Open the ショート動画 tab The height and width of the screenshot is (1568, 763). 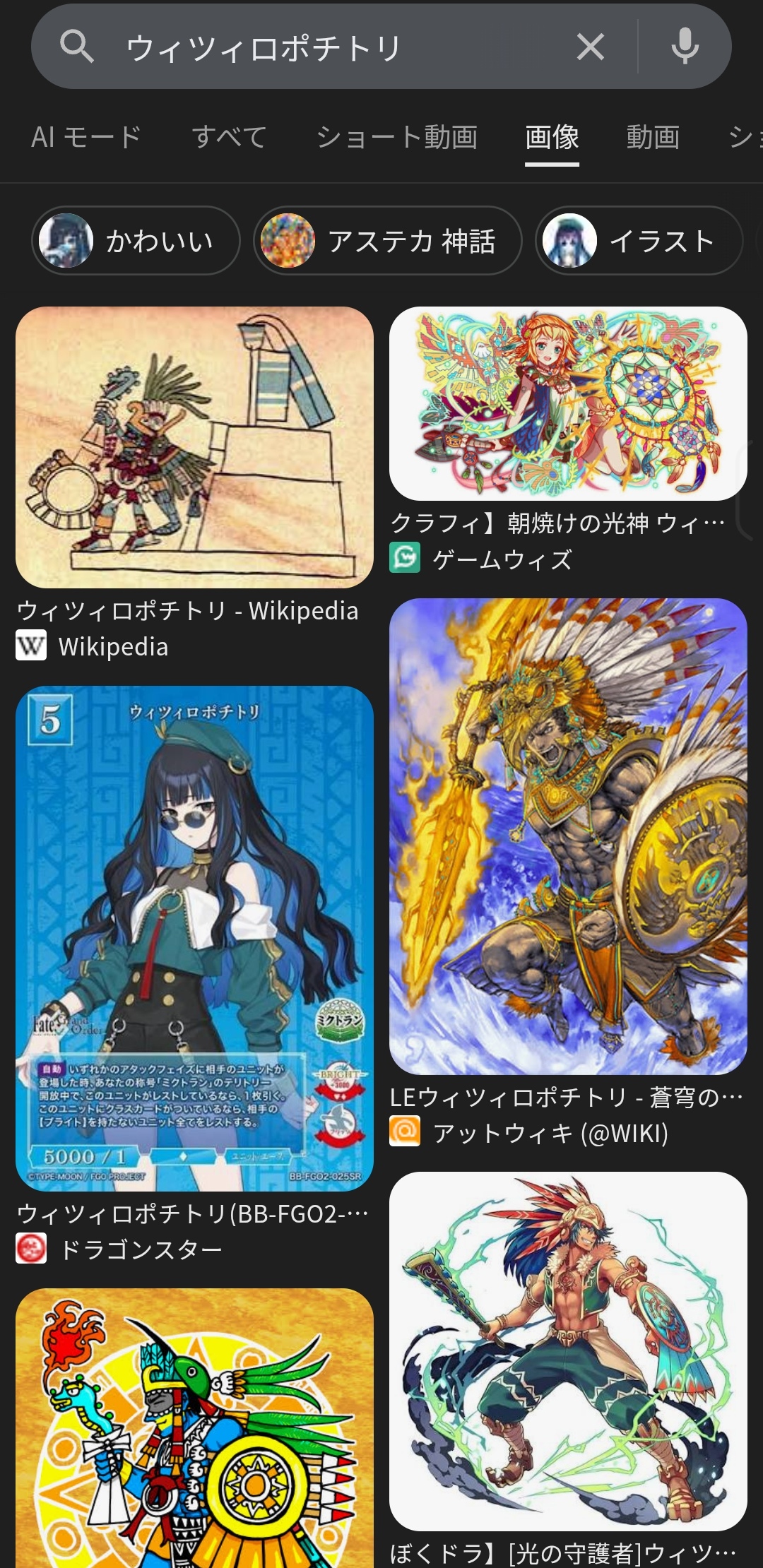pyautogui.click(x=396, y=137)
